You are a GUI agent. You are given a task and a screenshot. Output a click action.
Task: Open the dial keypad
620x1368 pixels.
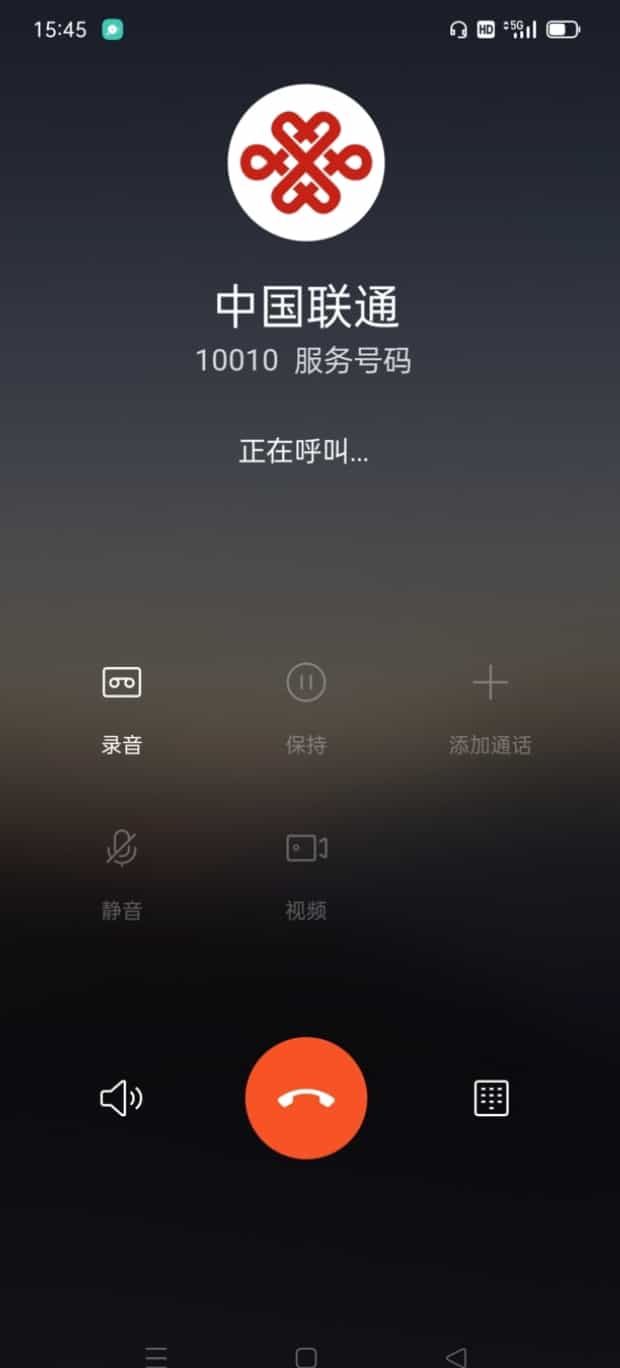point(490,1099)
